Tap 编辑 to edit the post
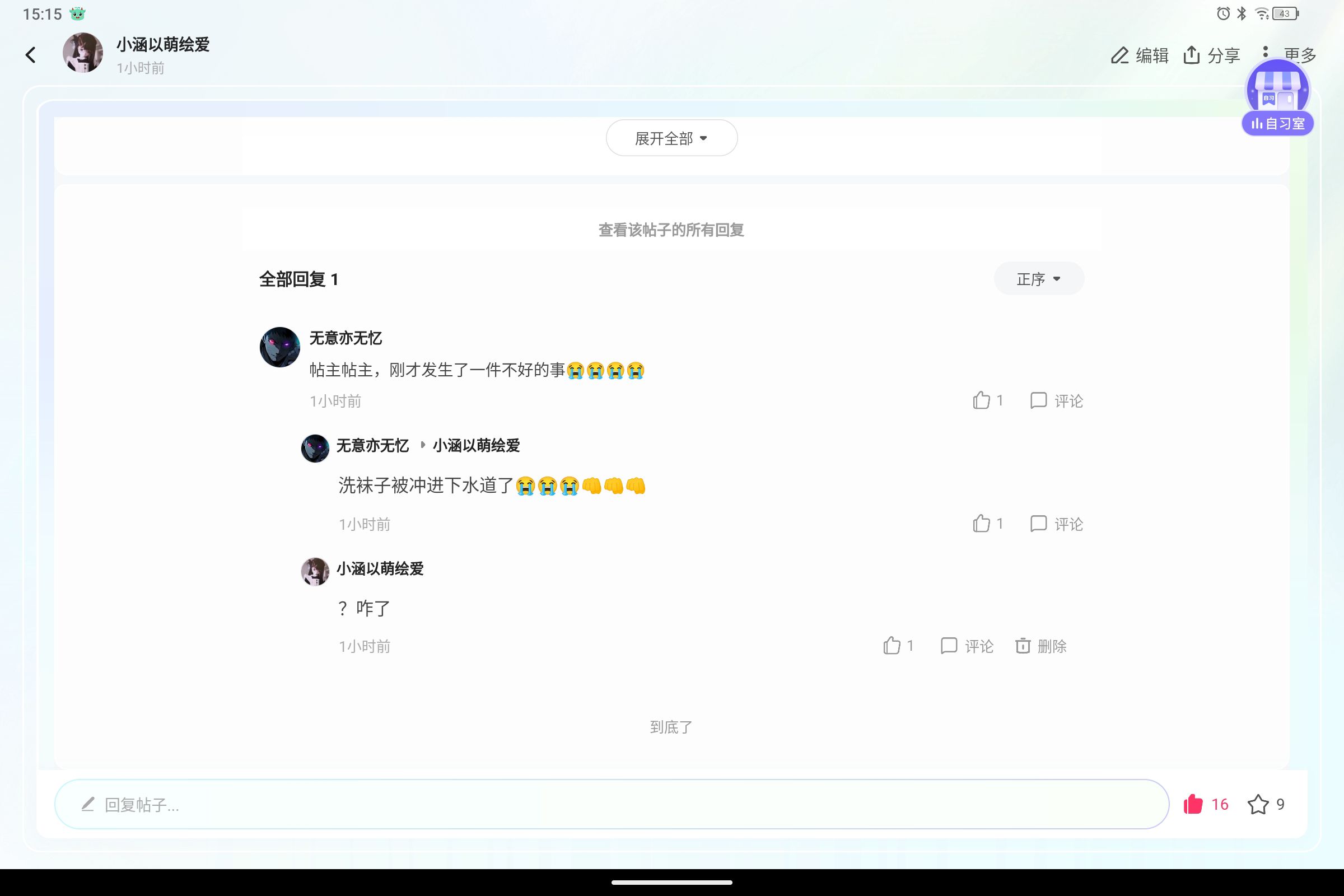The image size is (1344, 896). [1140, 55]
